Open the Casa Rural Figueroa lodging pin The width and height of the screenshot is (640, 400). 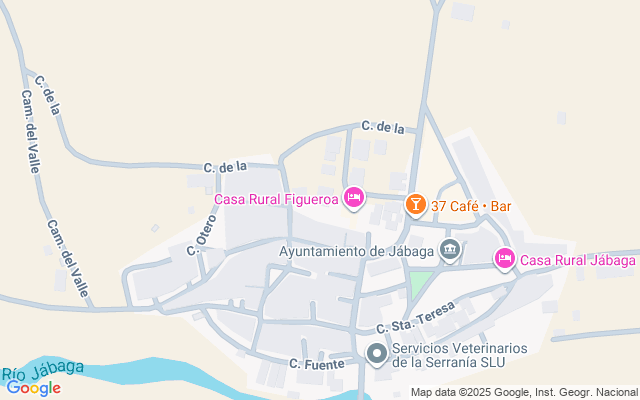[352, 199]
